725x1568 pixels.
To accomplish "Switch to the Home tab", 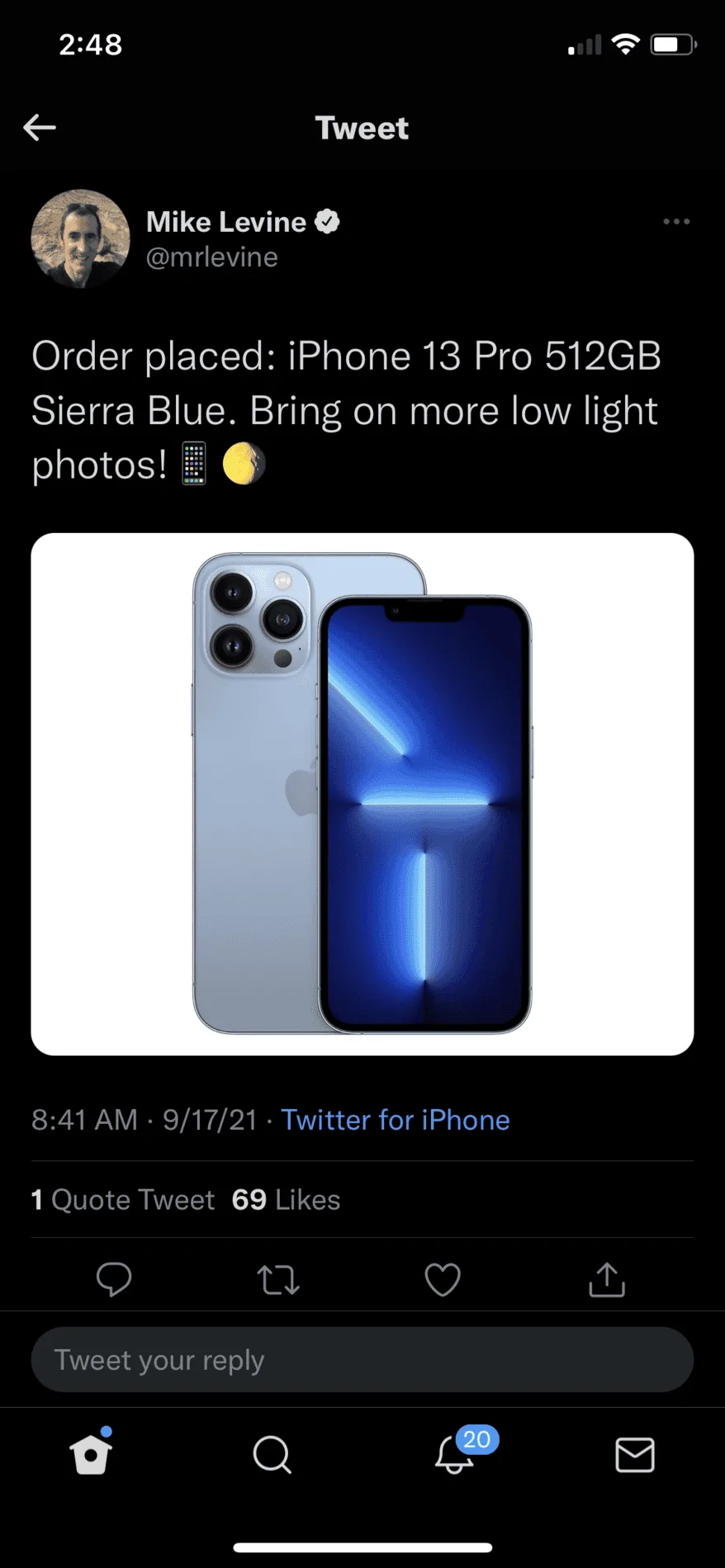I will (91, 1453).
